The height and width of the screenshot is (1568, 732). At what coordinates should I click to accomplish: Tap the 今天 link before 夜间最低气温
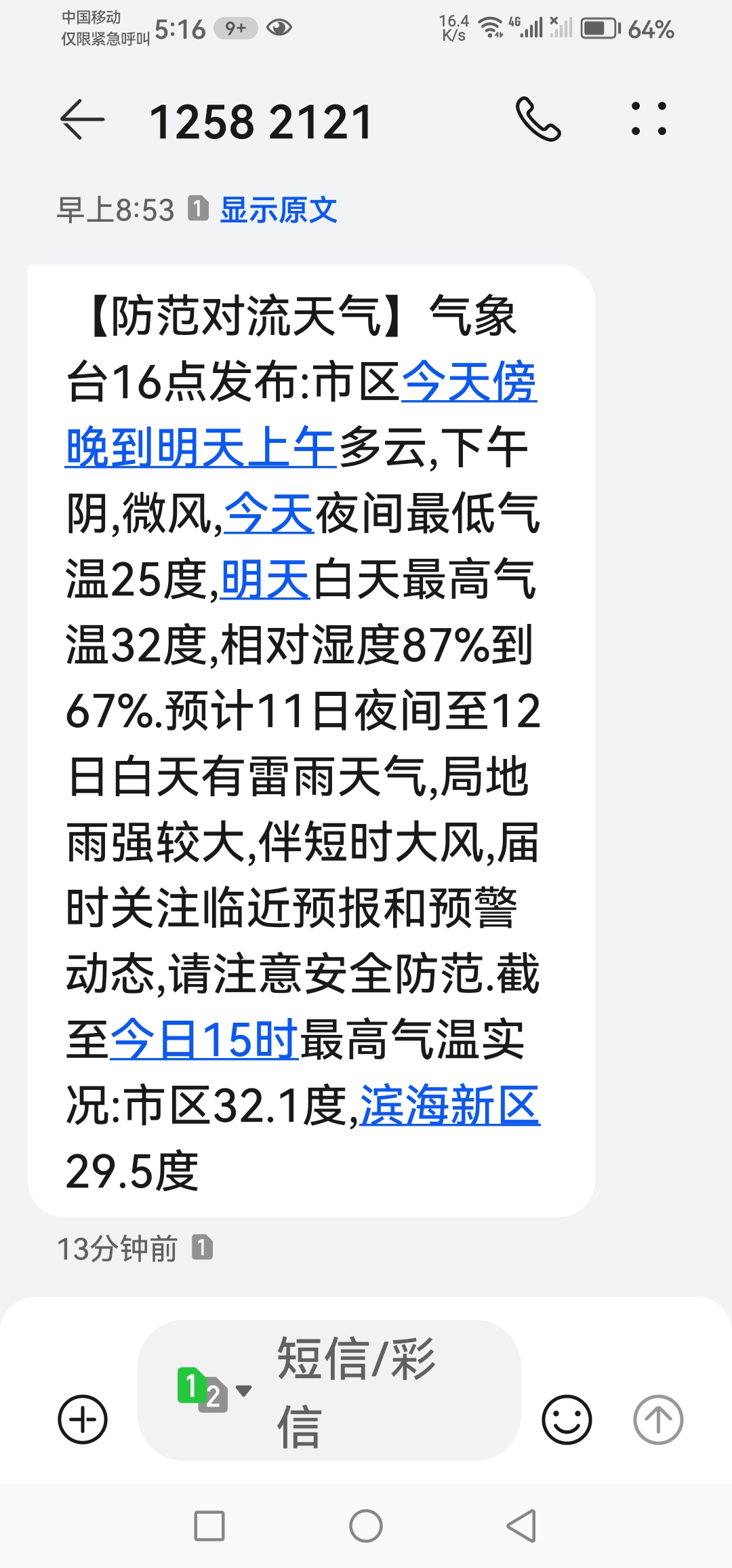268,513
